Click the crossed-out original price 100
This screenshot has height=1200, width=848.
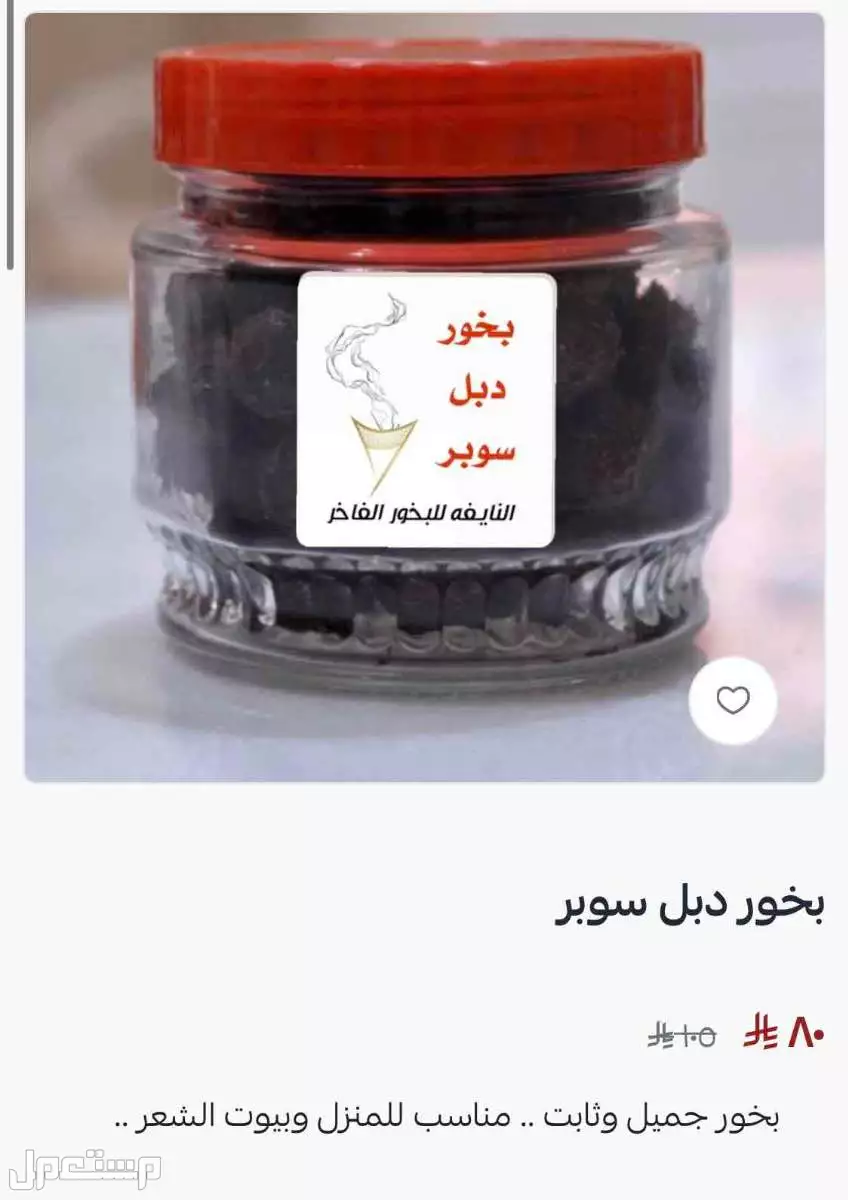click(697, 1037)
